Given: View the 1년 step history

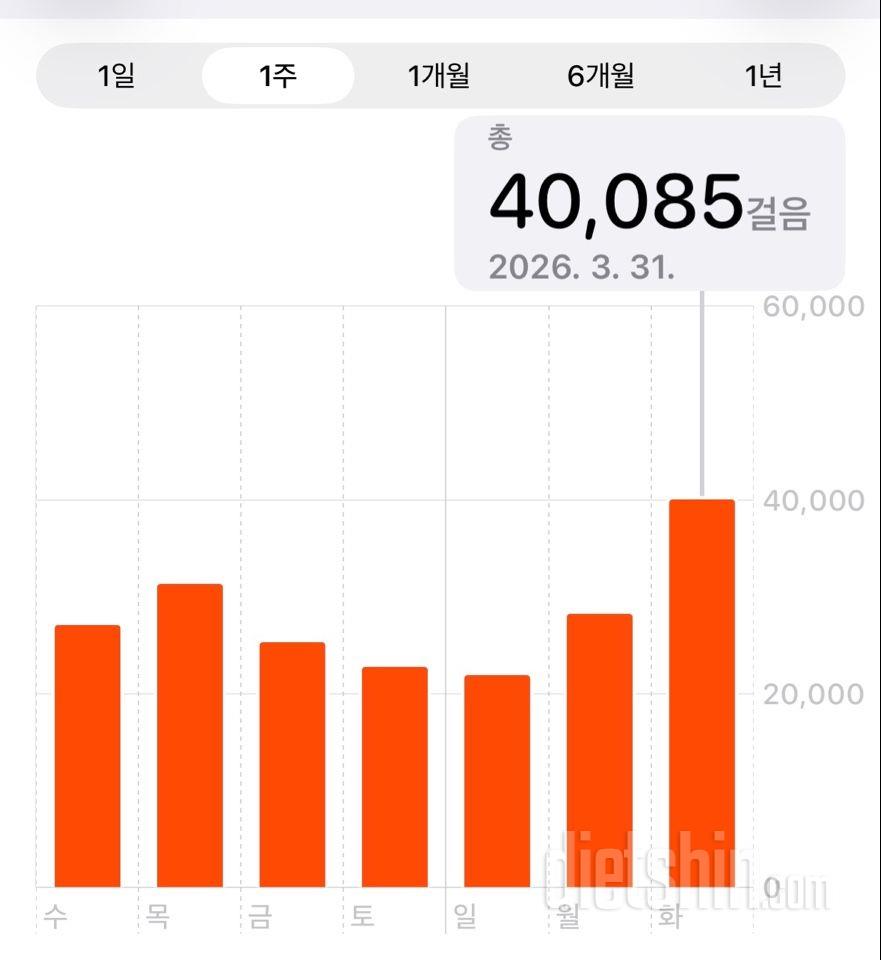Looking at the screenshot, I should 763,76.
